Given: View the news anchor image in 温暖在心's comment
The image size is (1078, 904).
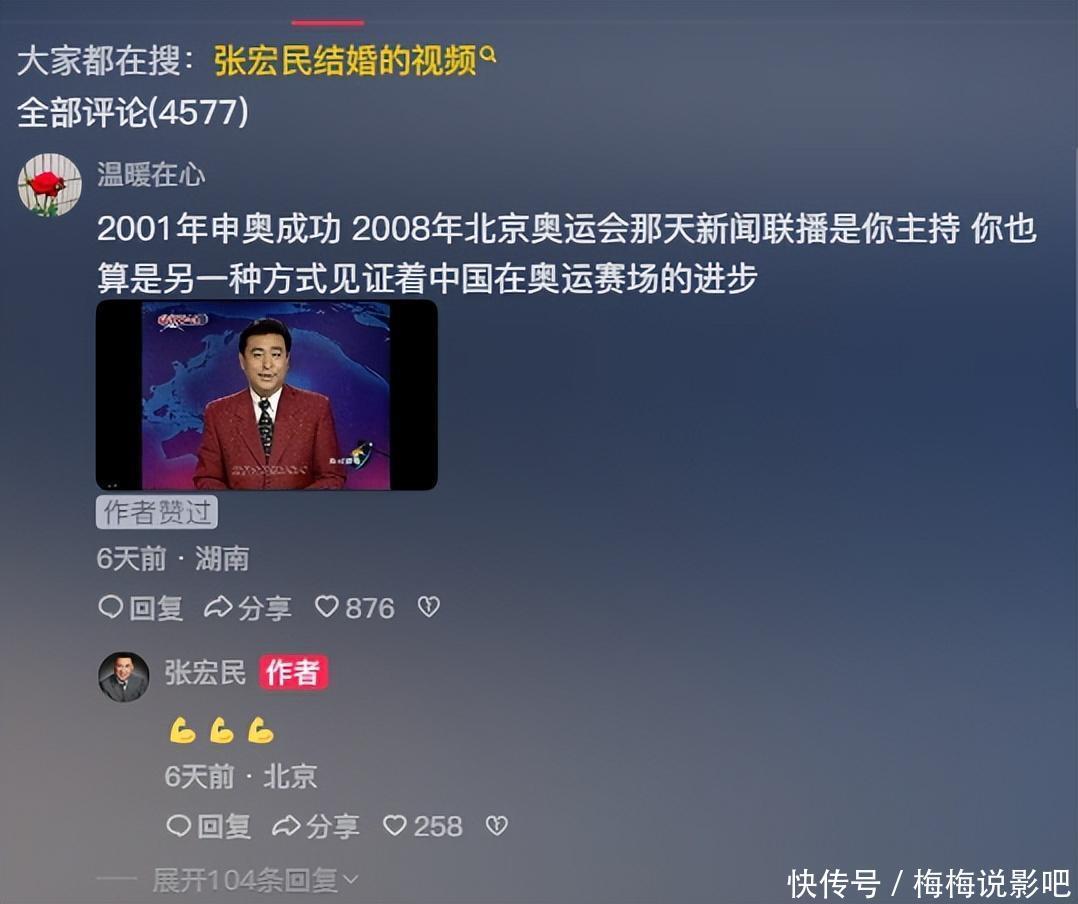Looking at the screenshot, I should click(267, 395).
